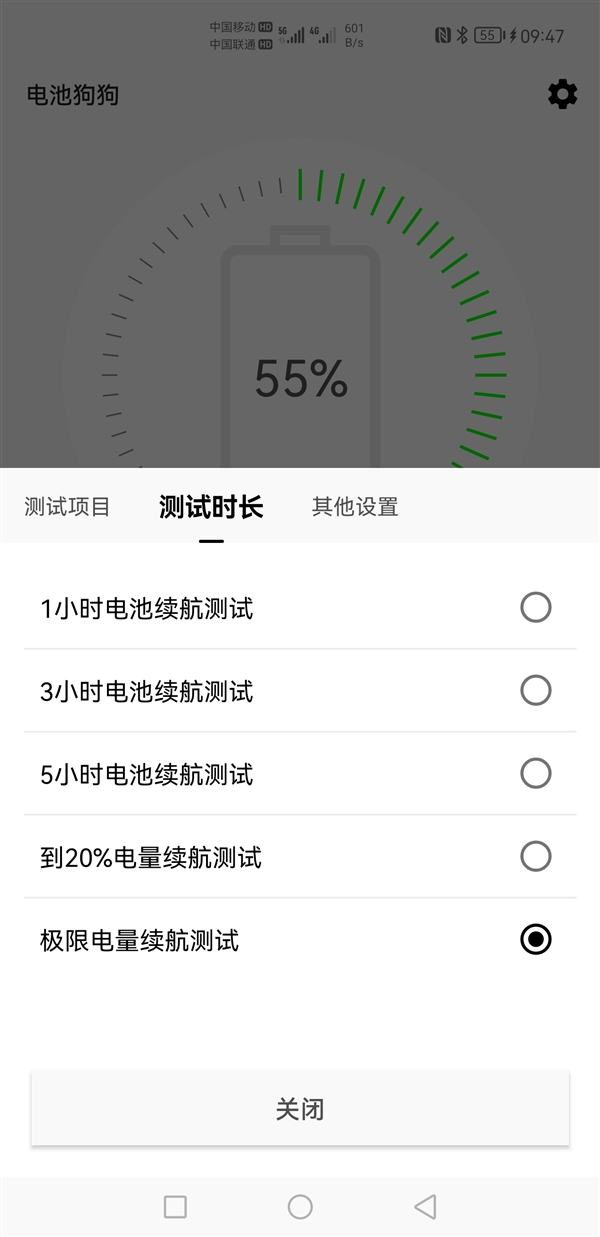Select 3小时电池续航测试 option
The width and height of the screenshot is (600, 1237).
[535, 690]
